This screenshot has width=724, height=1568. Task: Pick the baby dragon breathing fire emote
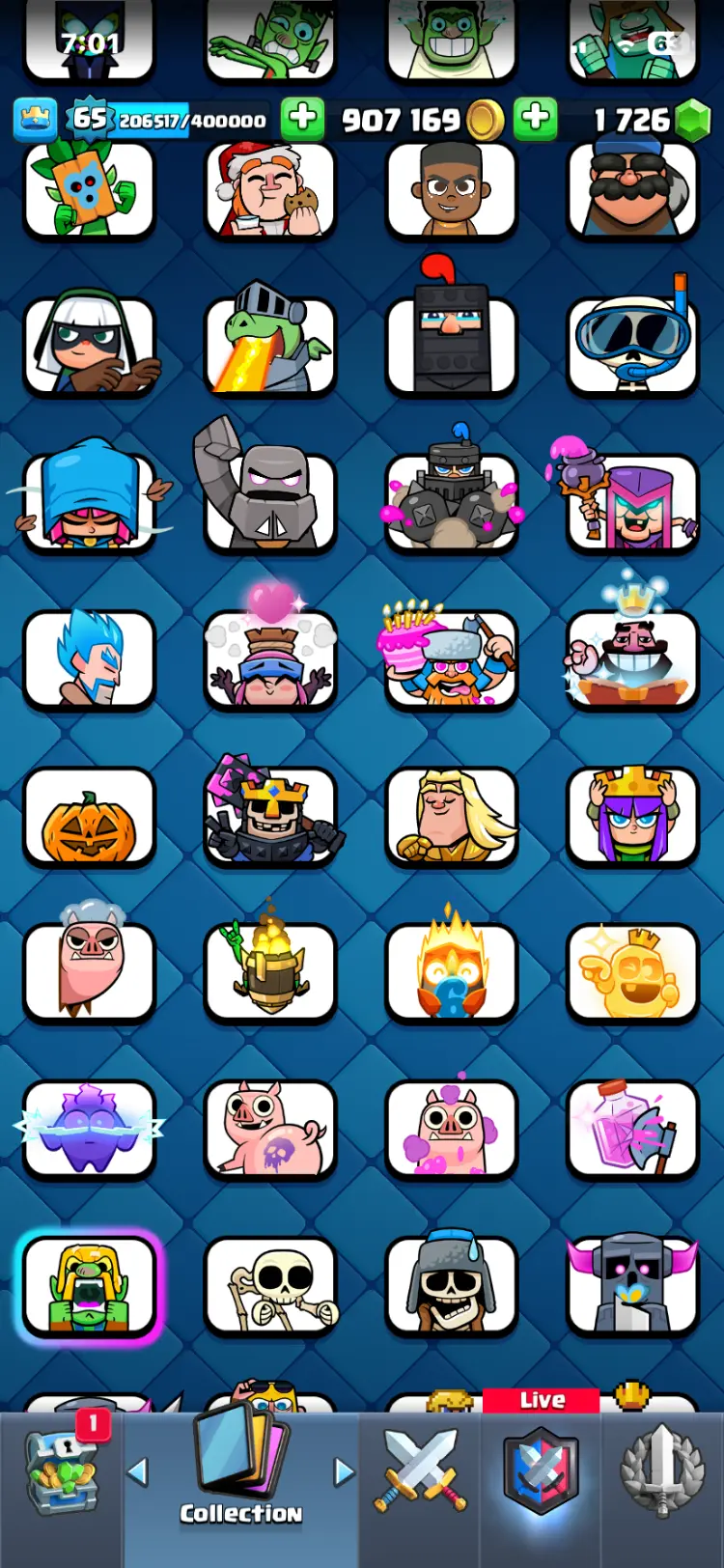(x=270, y=343)
